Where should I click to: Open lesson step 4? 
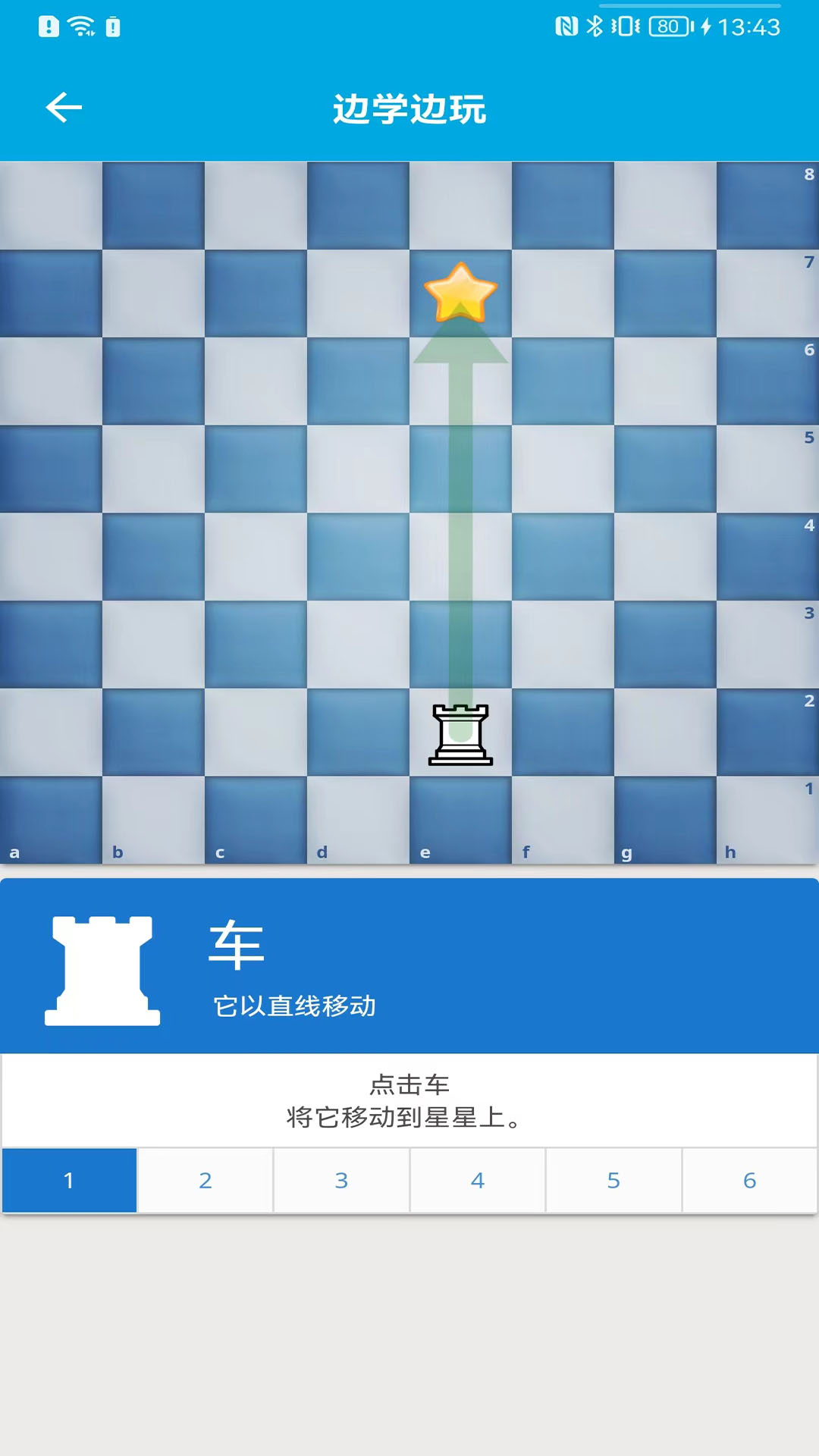pyautogui.click(x=477, y=1180)
